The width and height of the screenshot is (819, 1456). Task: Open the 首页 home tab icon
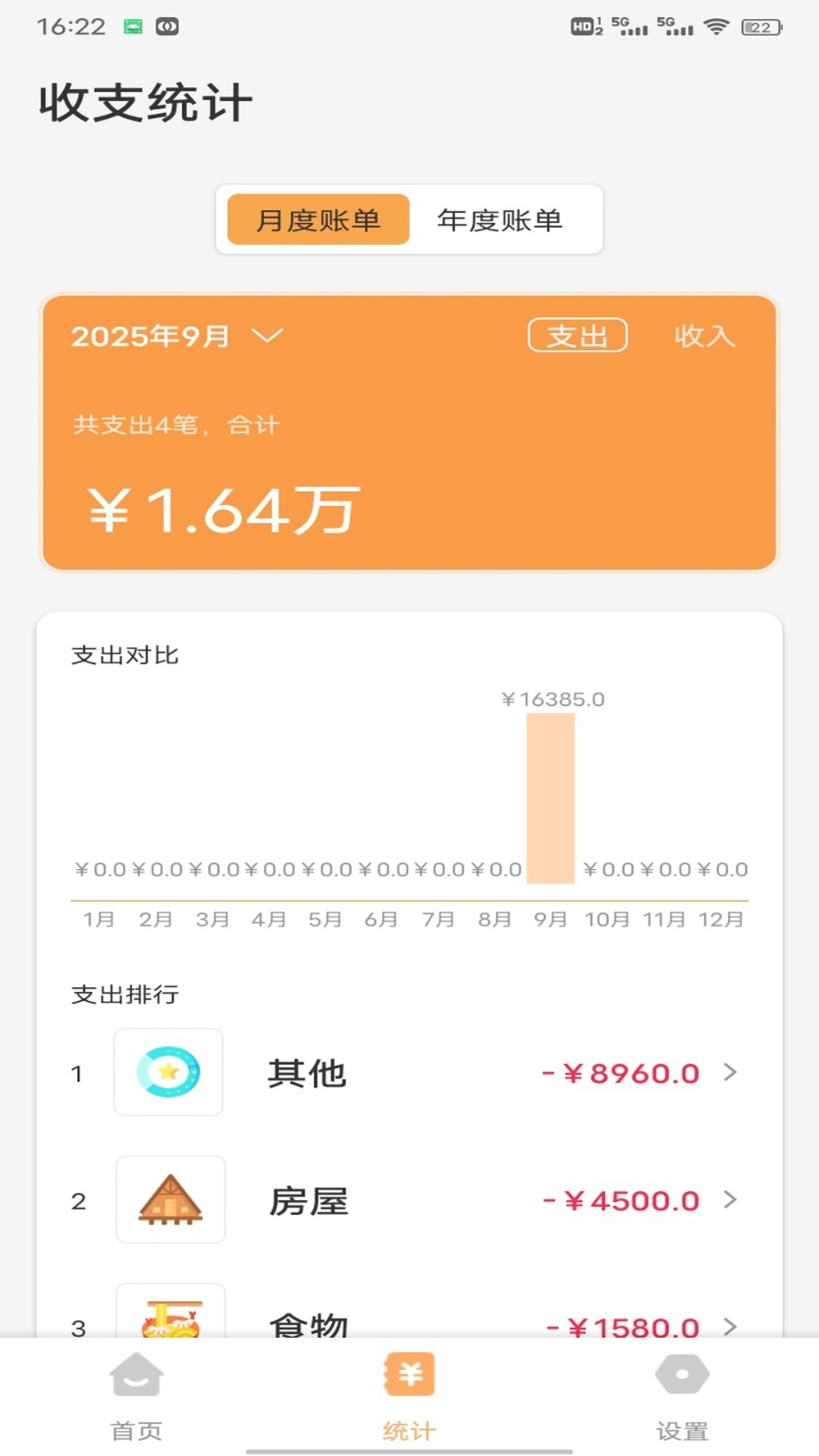(136, 1377)
